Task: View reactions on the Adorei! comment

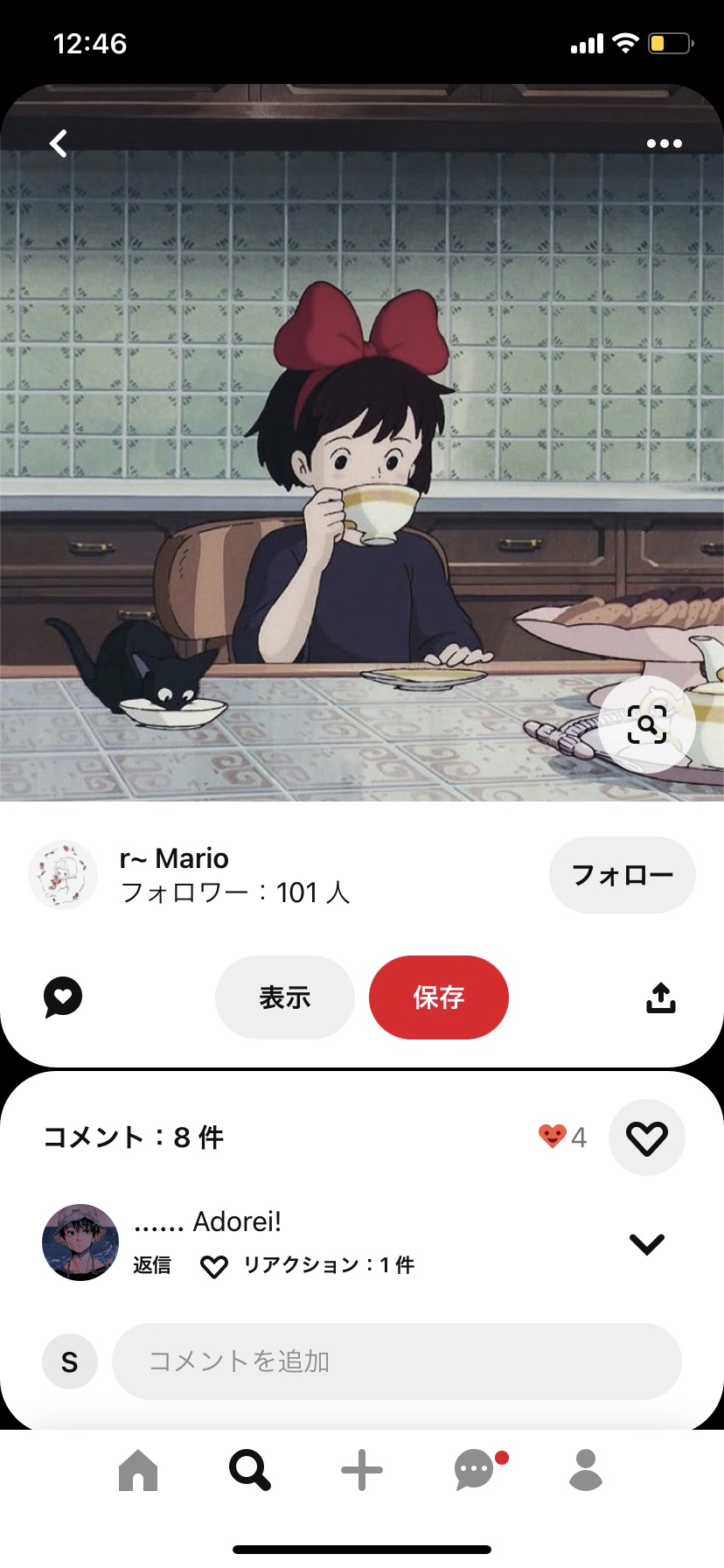Action: click(329, 1265)
